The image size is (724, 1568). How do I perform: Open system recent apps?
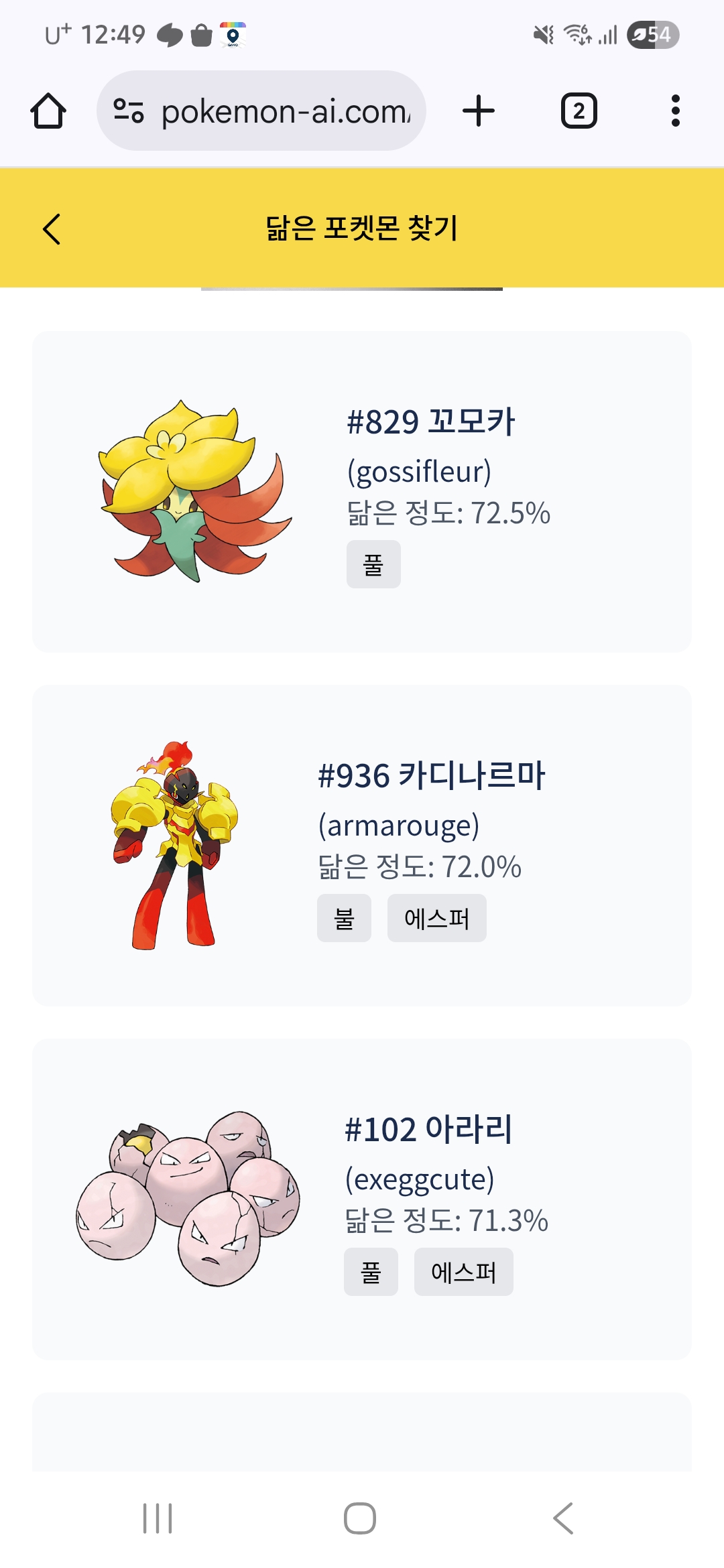[x=158, y=1518]
